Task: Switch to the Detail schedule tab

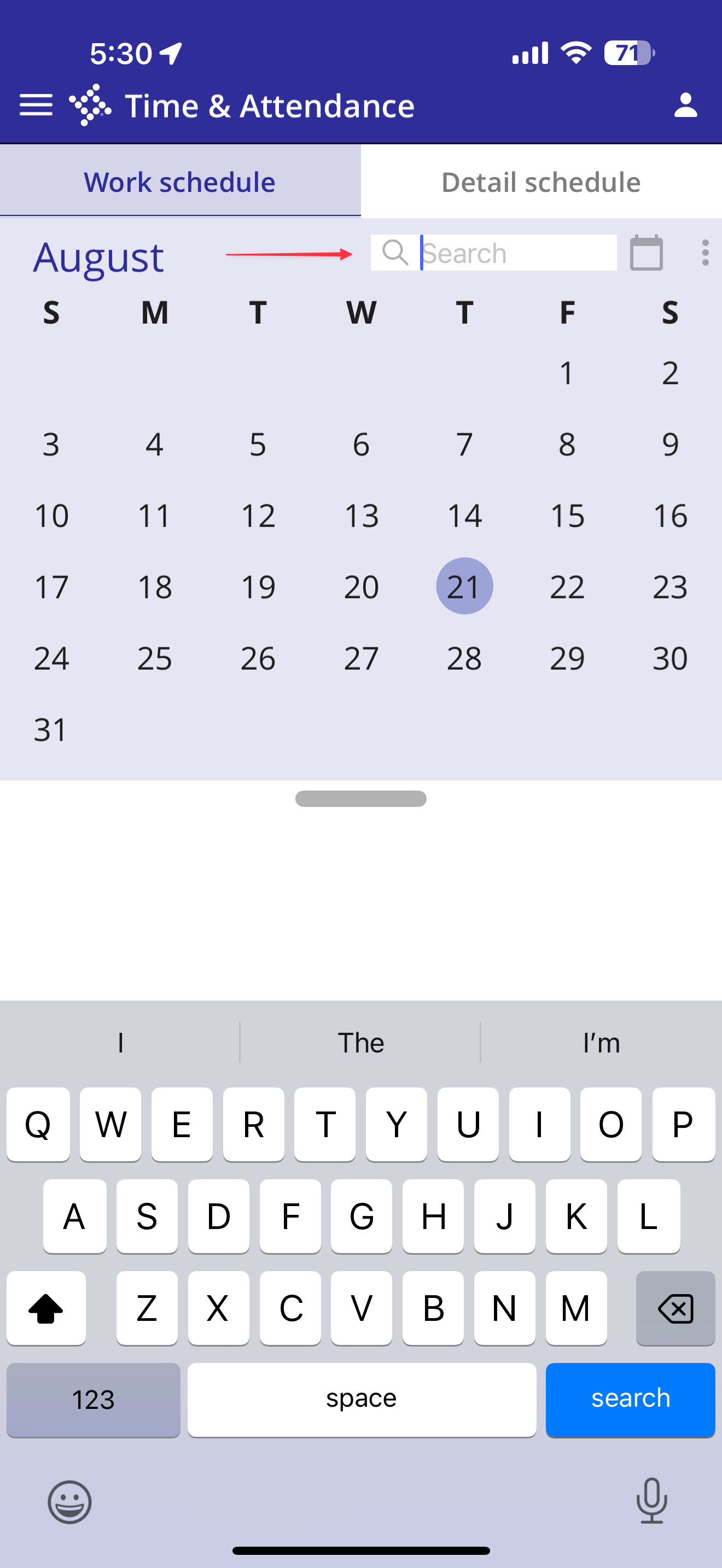Action: point(541,182)
